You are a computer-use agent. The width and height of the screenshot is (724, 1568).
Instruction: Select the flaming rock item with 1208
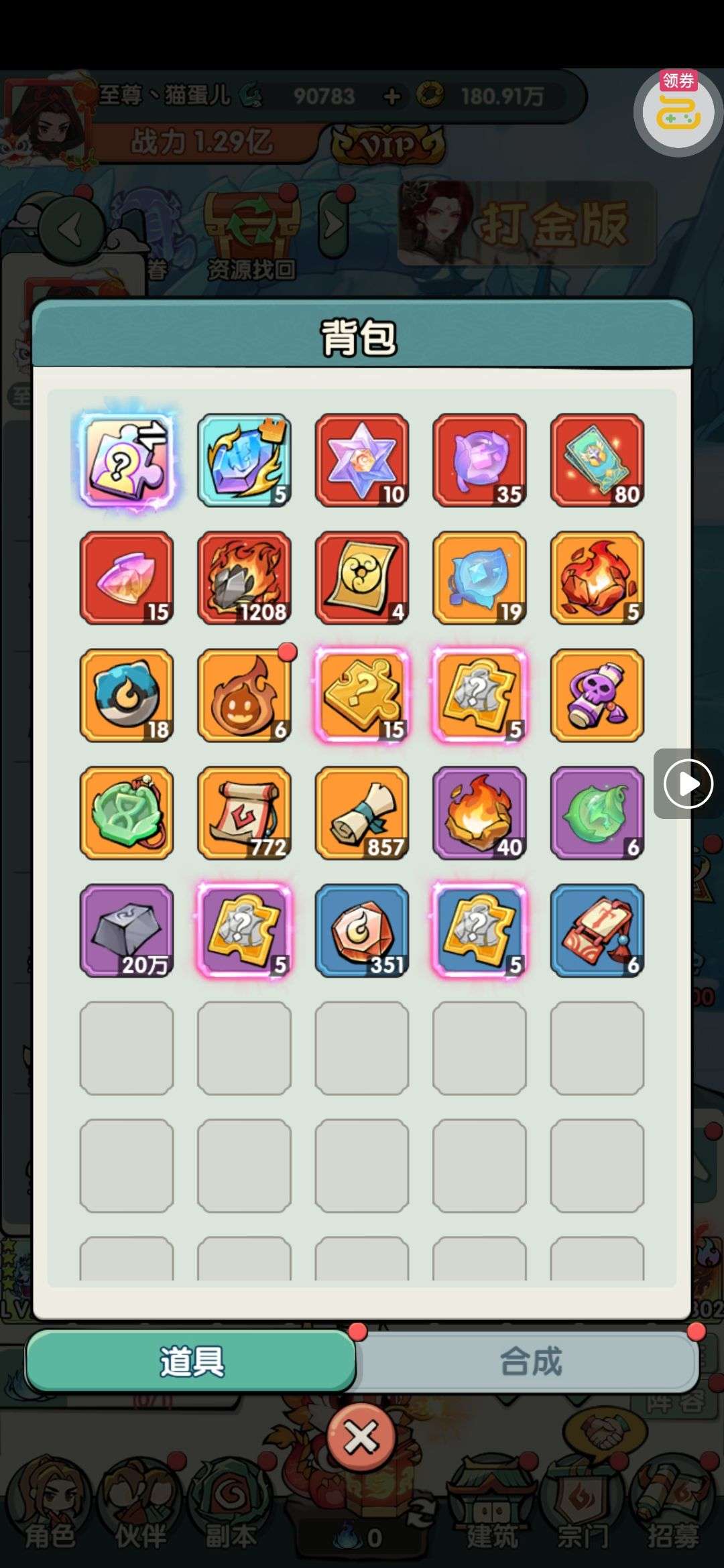(x=244, y=578)
